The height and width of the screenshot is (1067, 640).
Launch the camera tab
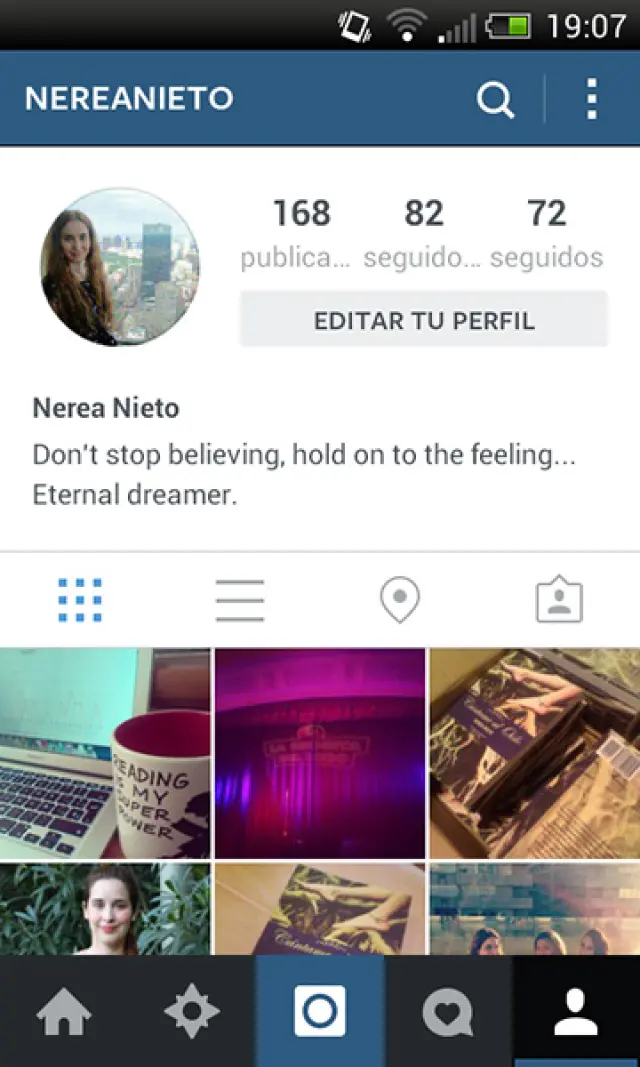click(320, 1012)
